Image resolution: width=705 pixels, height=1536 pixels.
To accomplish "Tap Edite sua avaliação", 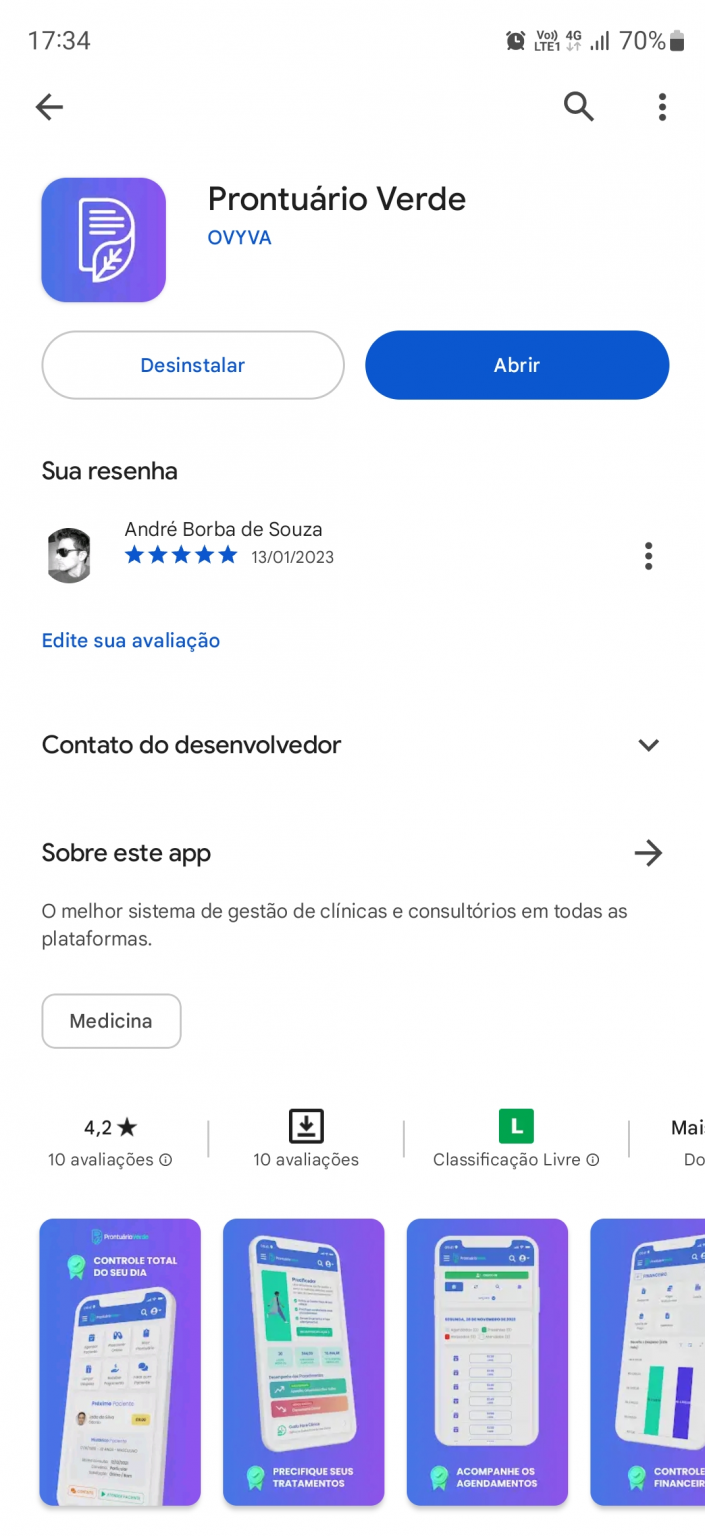I will click(x=131, y=640).
